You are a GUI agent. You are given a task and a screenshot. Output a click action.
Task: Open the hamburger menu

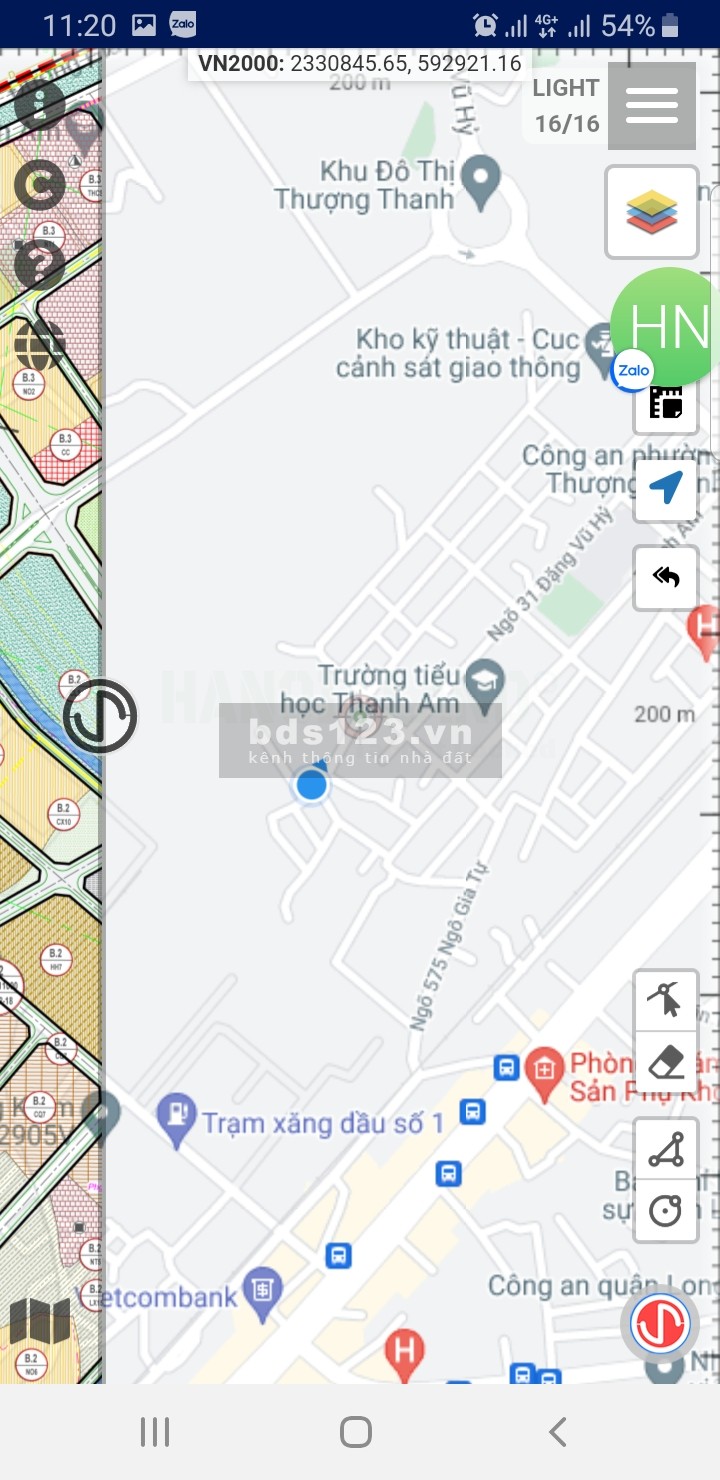[x=652, y=105]
